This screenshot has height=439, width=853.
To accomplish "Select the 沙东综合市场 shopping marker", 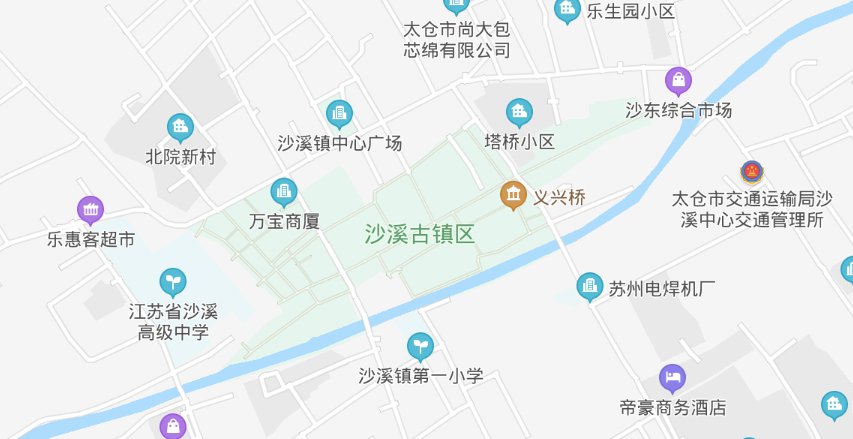I will 679,80.
